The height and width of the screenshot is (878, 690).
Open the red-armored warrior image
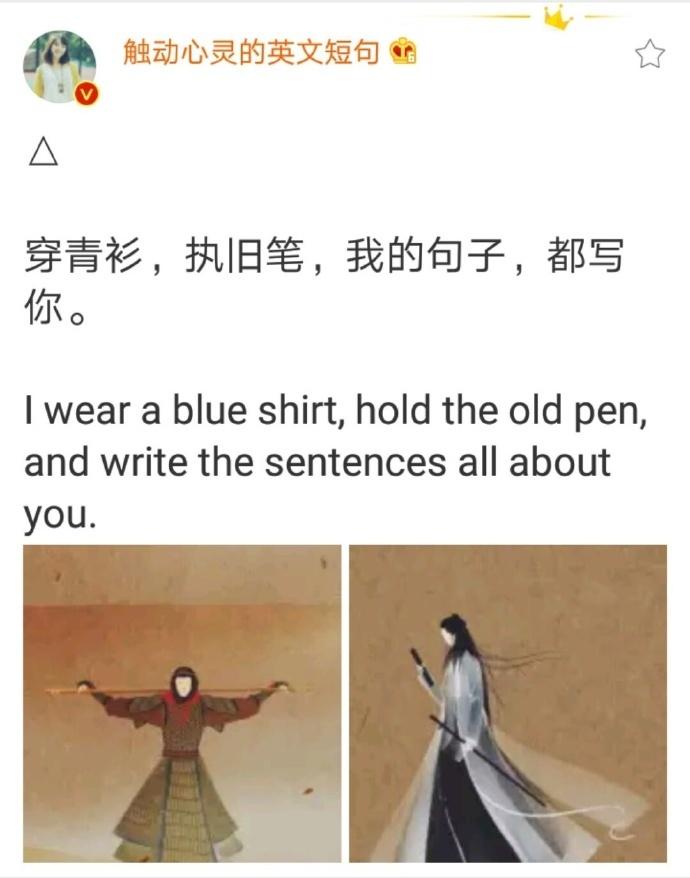[x=181, y=703]
